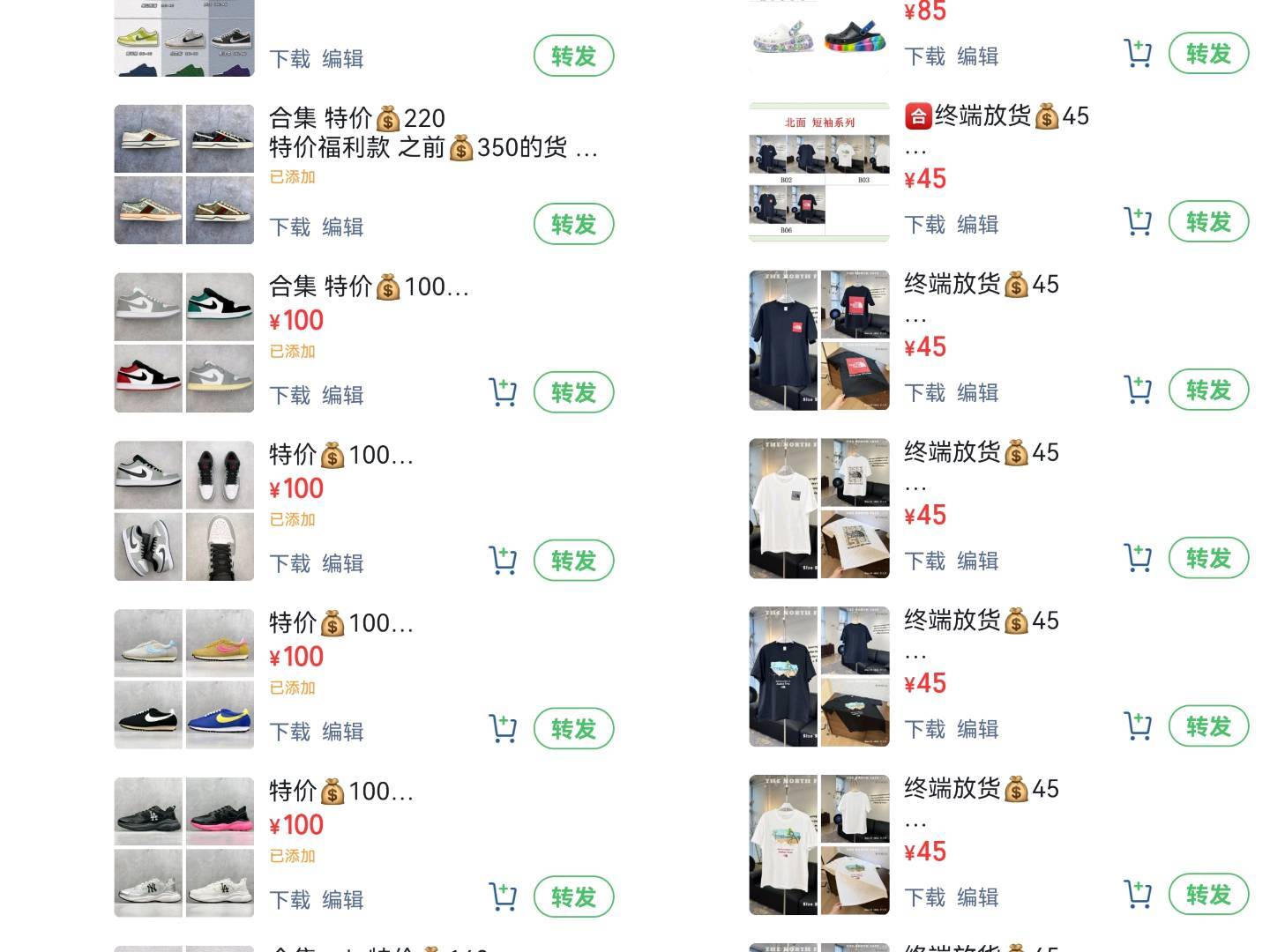Screen dimensions: 1270x952
Task: Forward the 合集 特价220 sneaker listing
Action: click(x=573, y=225)
